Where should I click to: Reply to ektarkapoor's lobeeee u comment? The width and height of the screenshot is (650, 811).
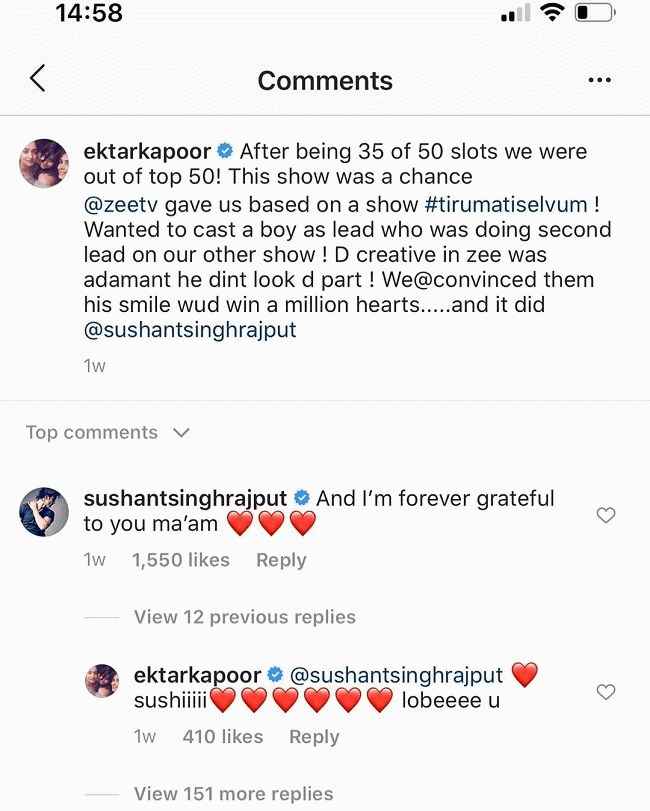(314, 737)
